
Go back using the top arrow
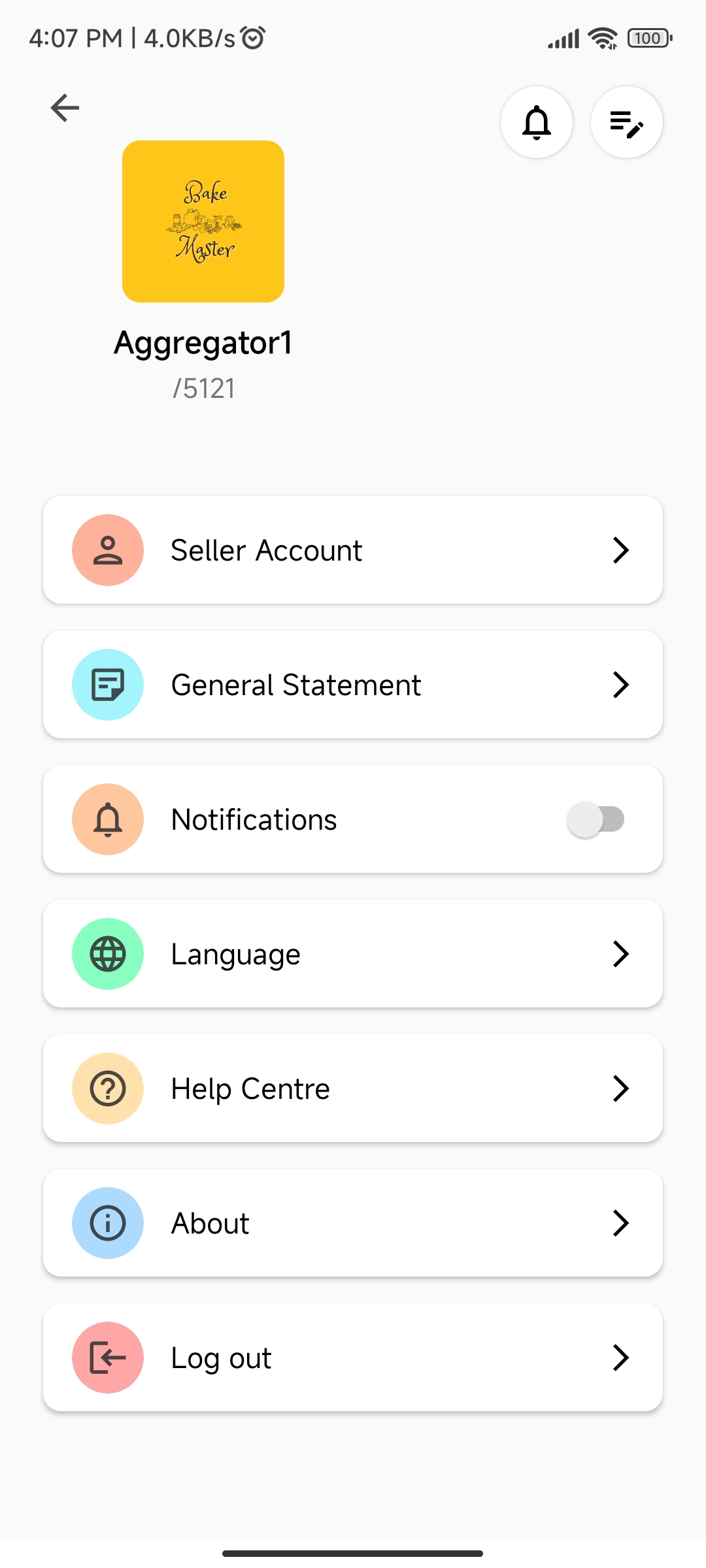coord(65,108)
